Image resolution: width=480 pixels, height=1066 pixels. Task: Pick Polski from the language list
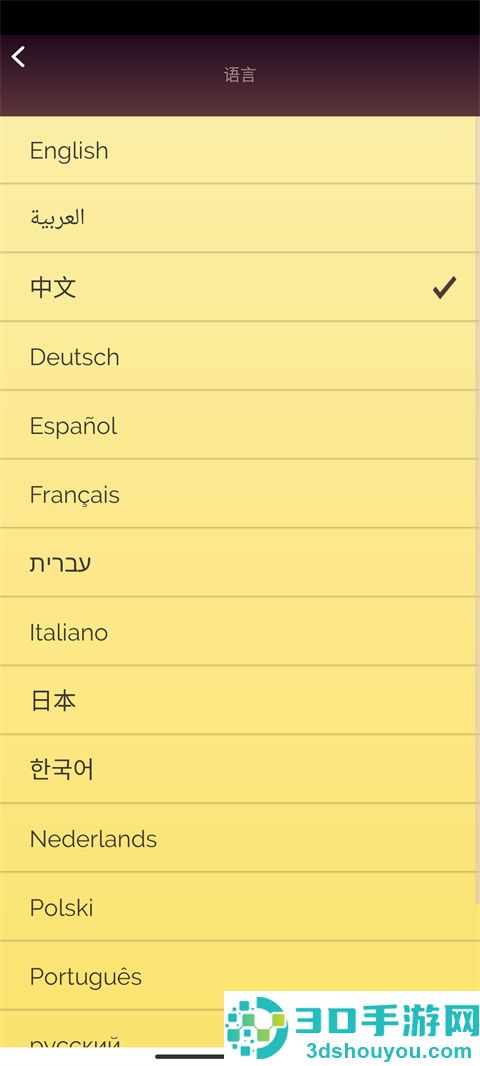238,907
